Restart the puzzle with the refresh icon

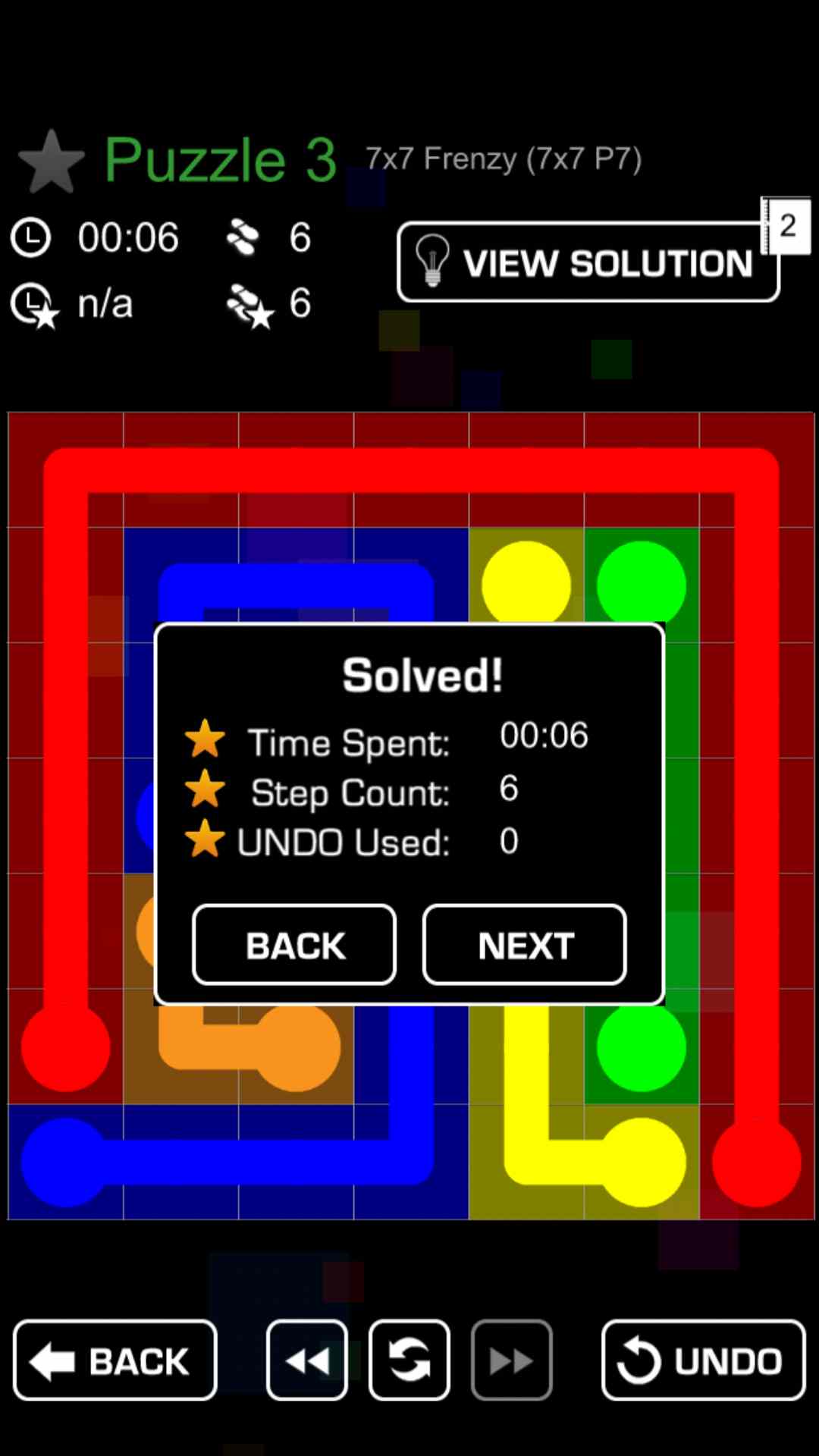click(x=409, y=1360)
